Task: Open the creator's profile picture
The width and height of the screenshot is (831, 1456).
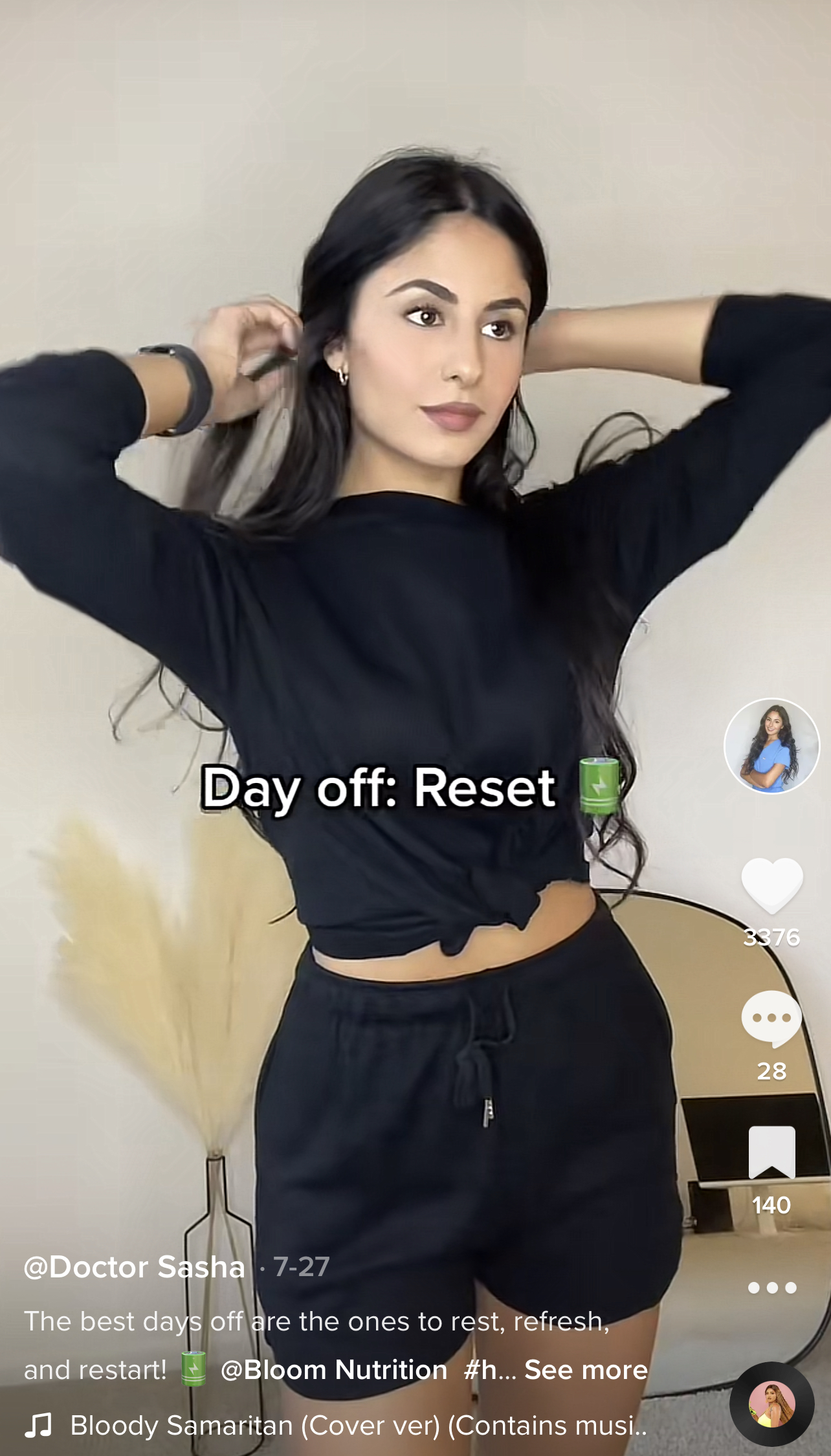Action: coord(771,745)
